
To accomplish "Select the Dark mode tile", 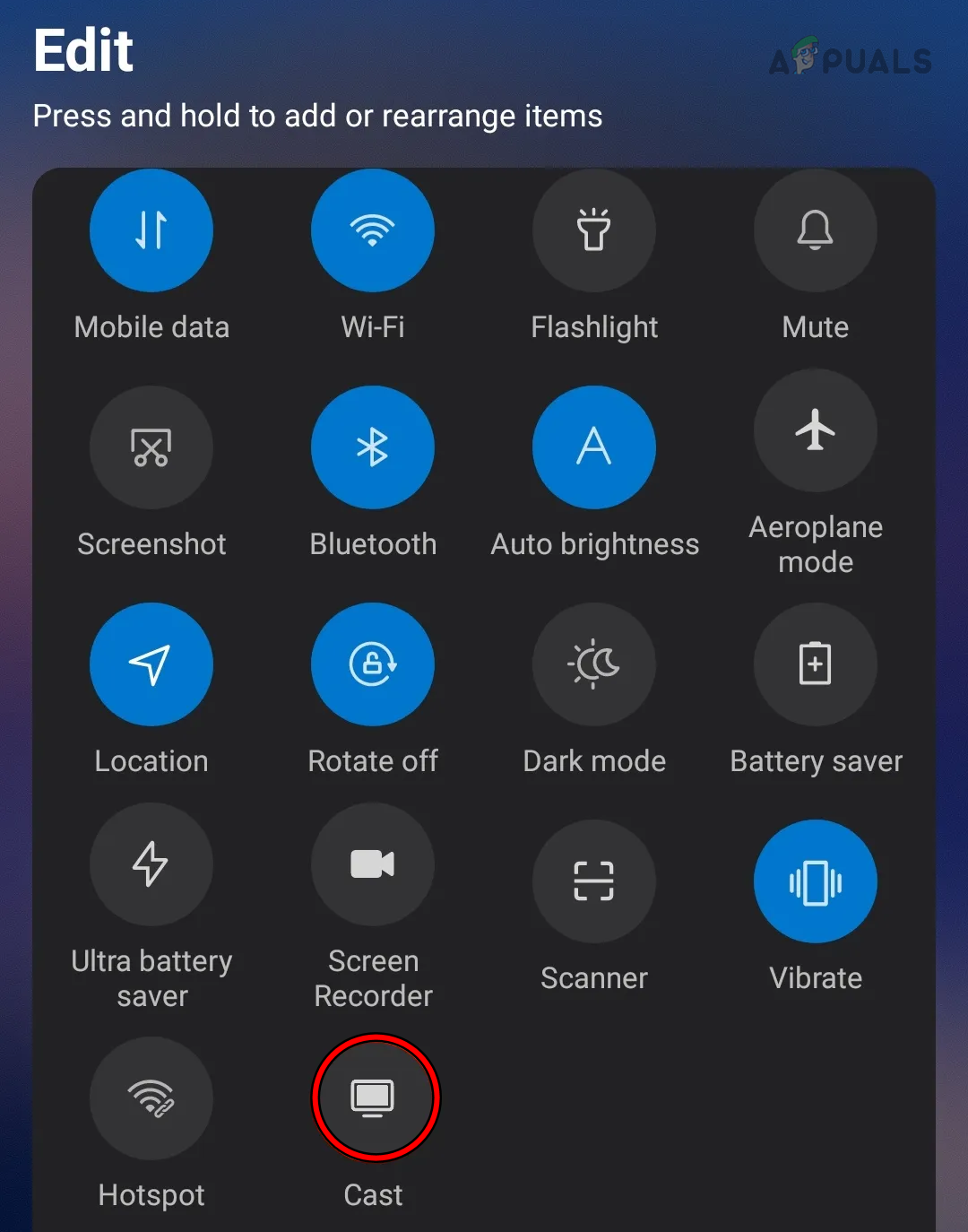I will [x=594, y=664].
